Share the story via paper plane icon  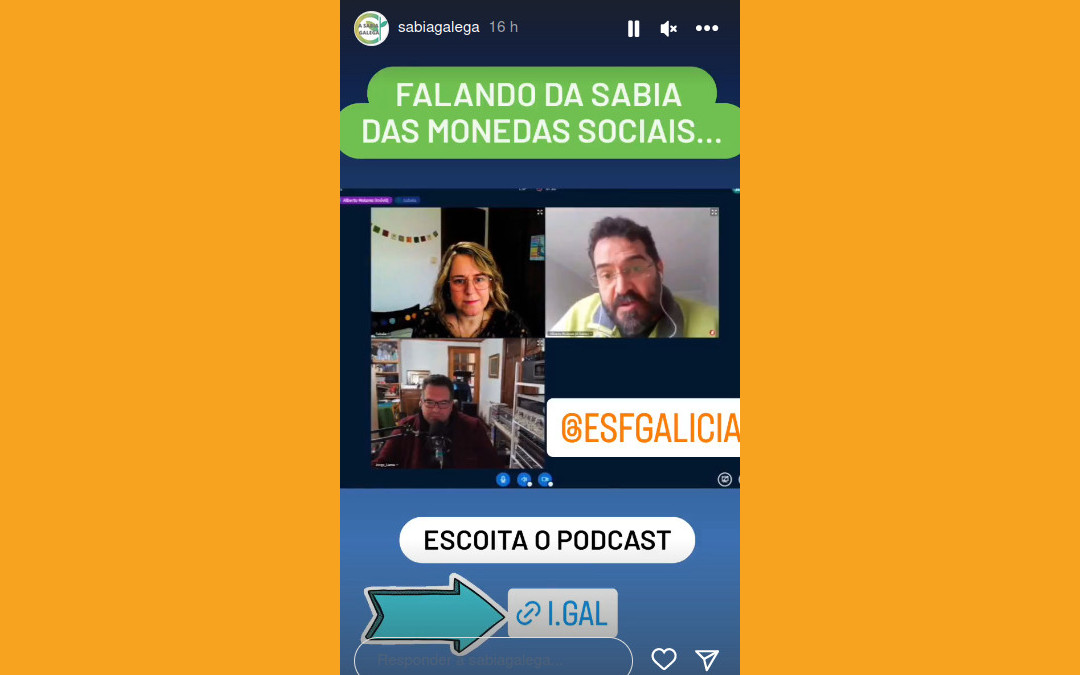[x=707, y=659]
